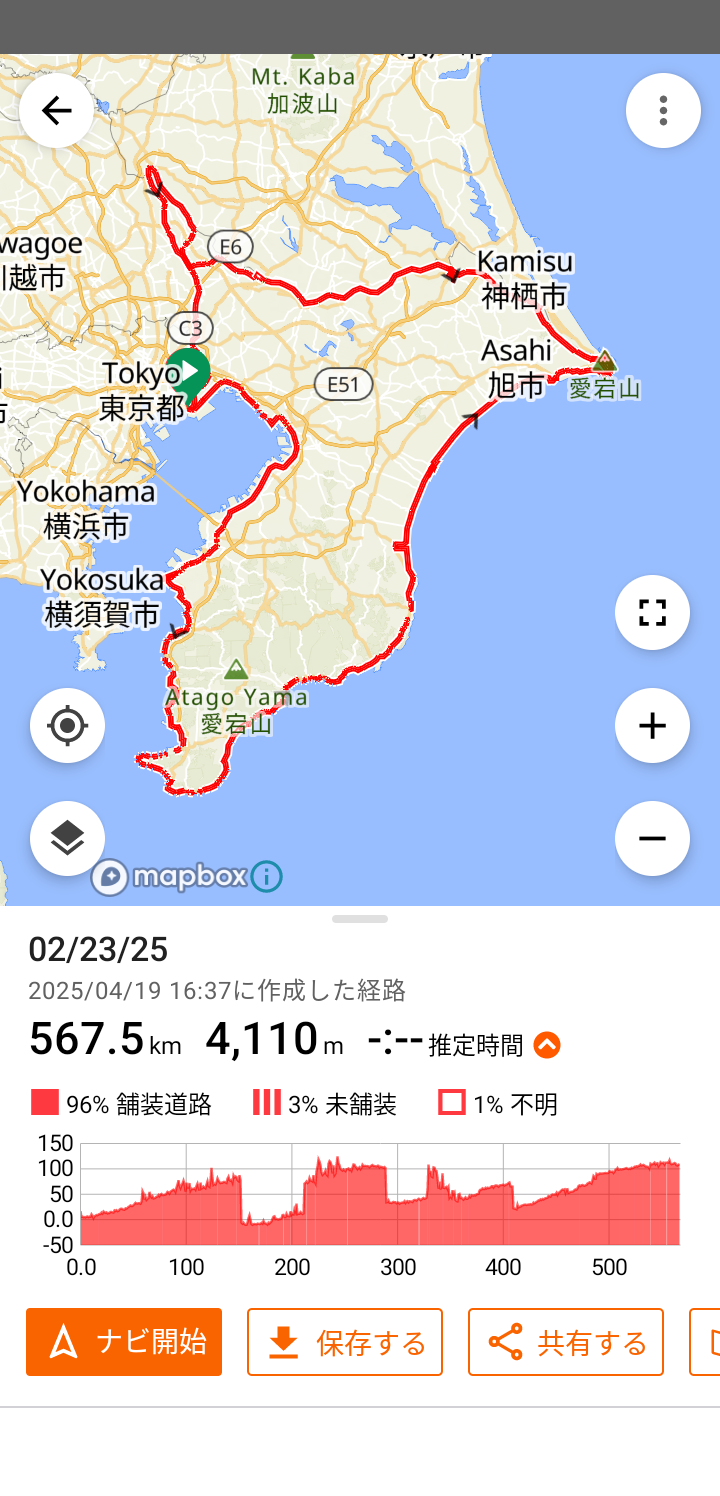Start navigation with ナビ開始
720x1496 pixels.
pyautogui.click(x=124, y=1342)
